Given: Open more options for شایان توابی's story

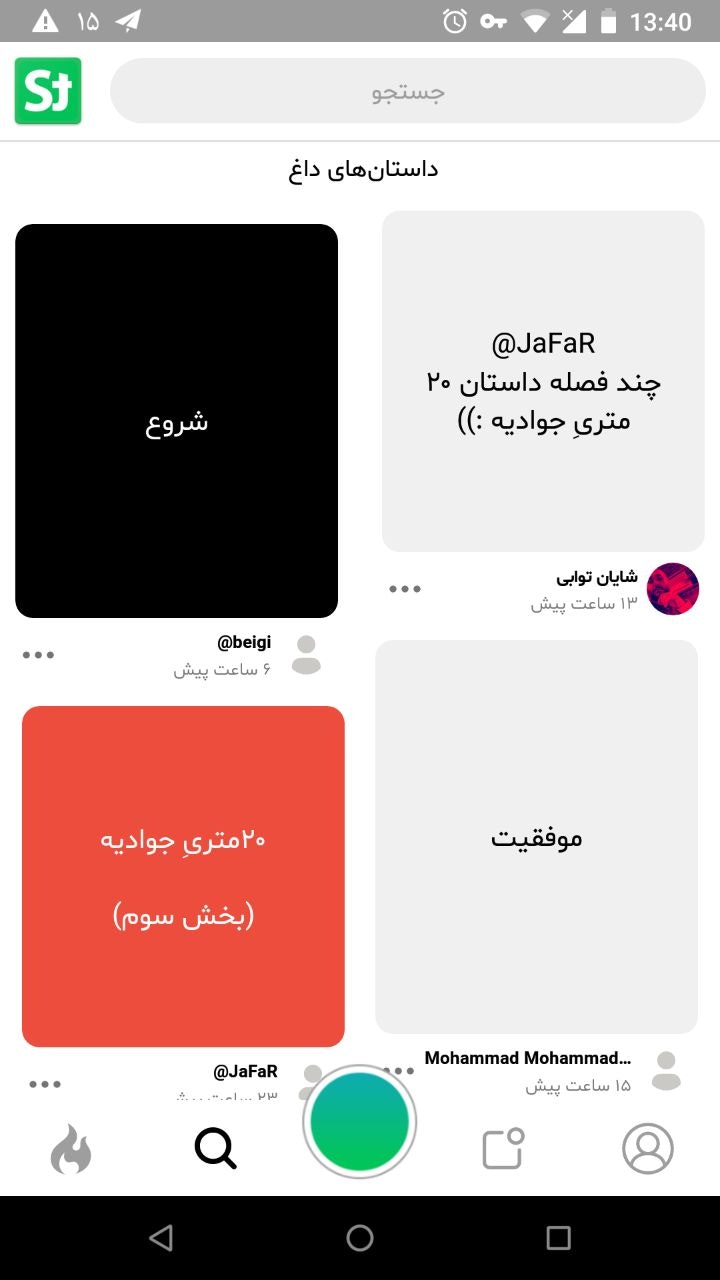Looking at the screenshot, I should (405, 589).
